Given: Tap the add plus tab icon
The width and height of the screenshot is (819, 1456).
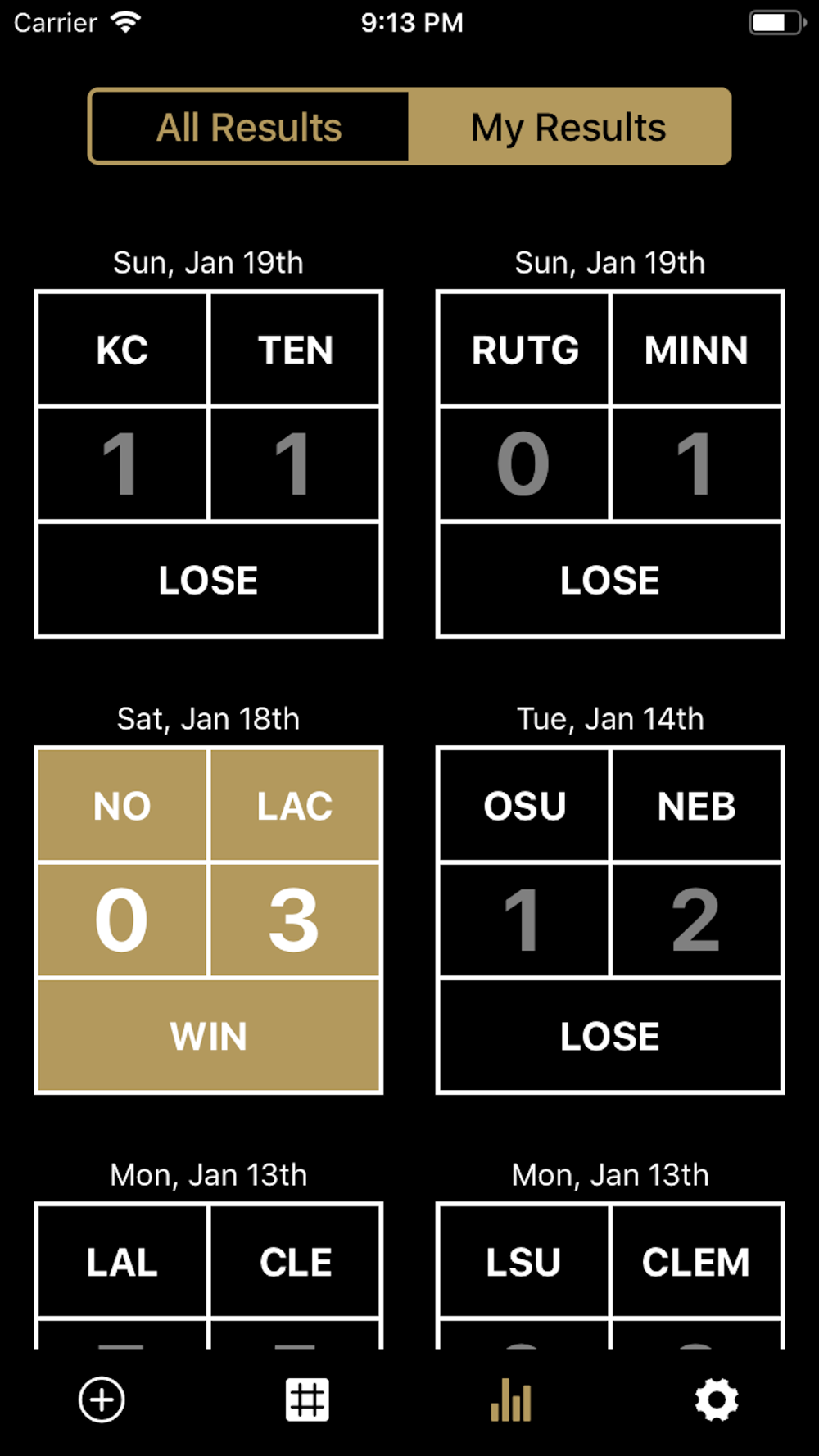Looking at the screenshot, I should point(102,1399).
